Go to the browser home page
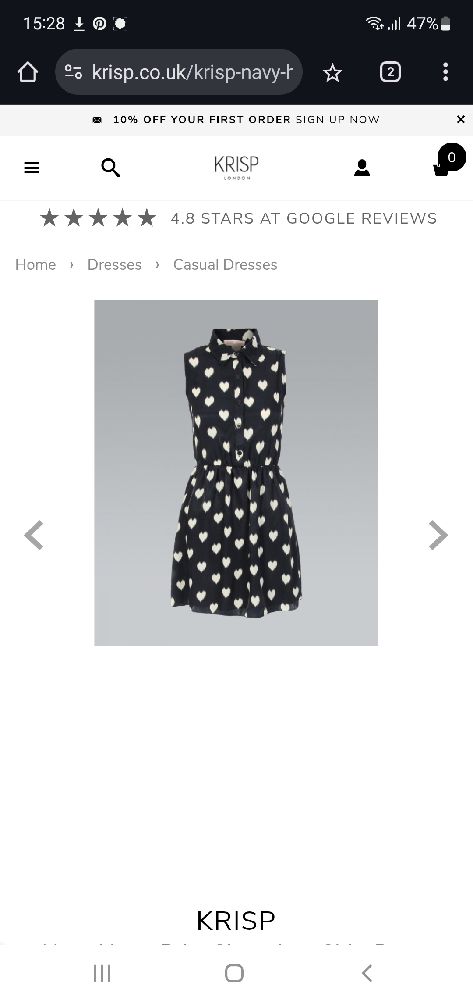 (28, 72)
